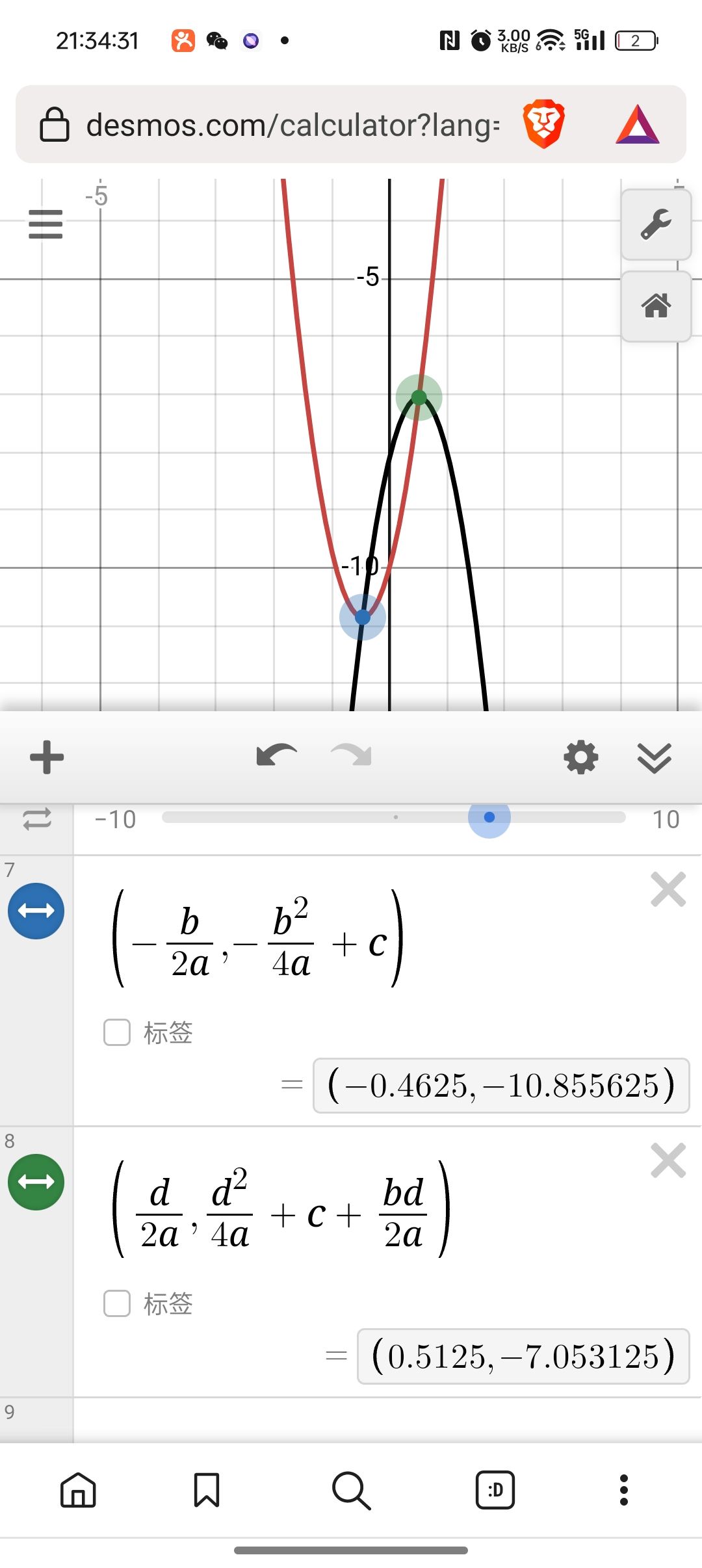The width and height of the screenshot is (702, 1568).
Task: Open expression list settings gear
Action: 580,757
